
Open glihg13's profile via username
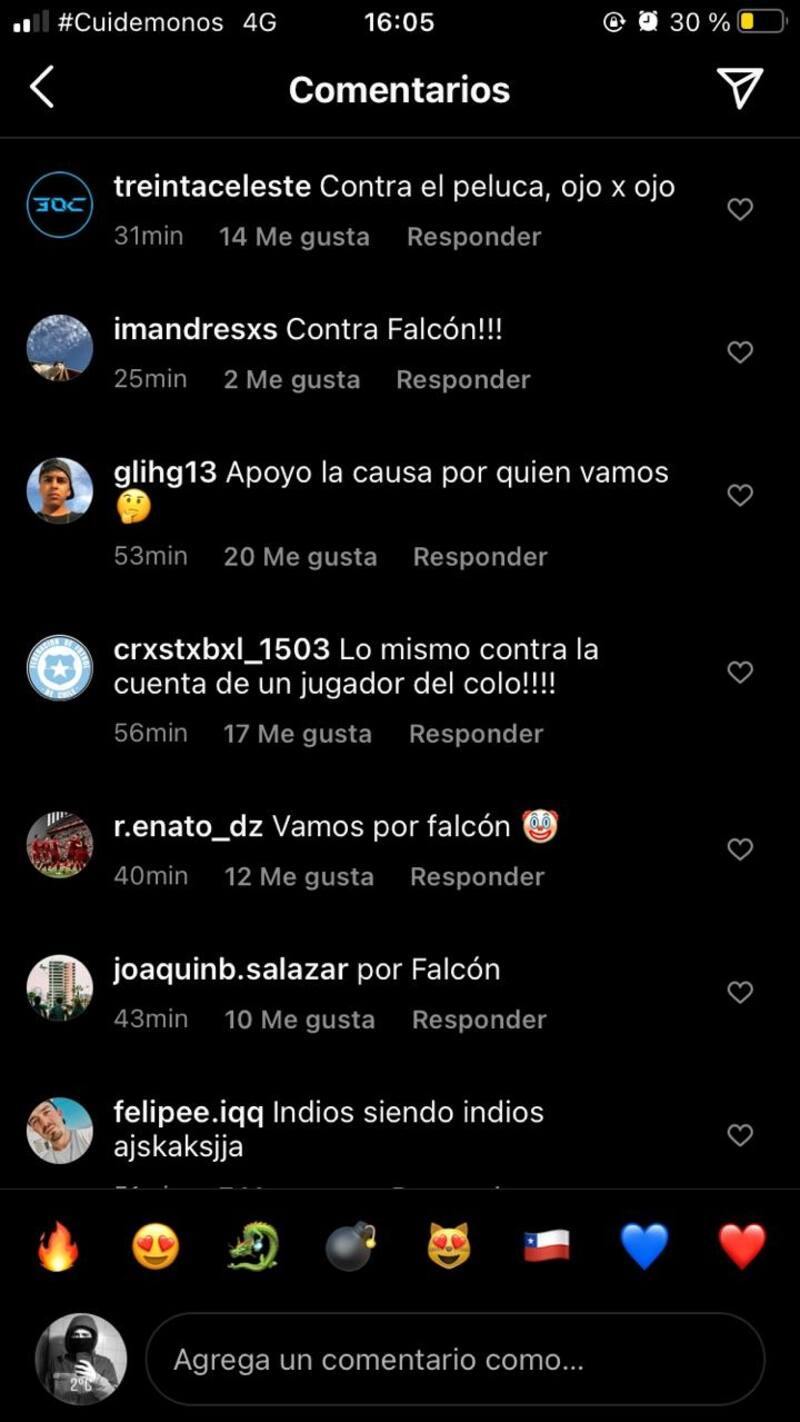[x=165, y=472]
